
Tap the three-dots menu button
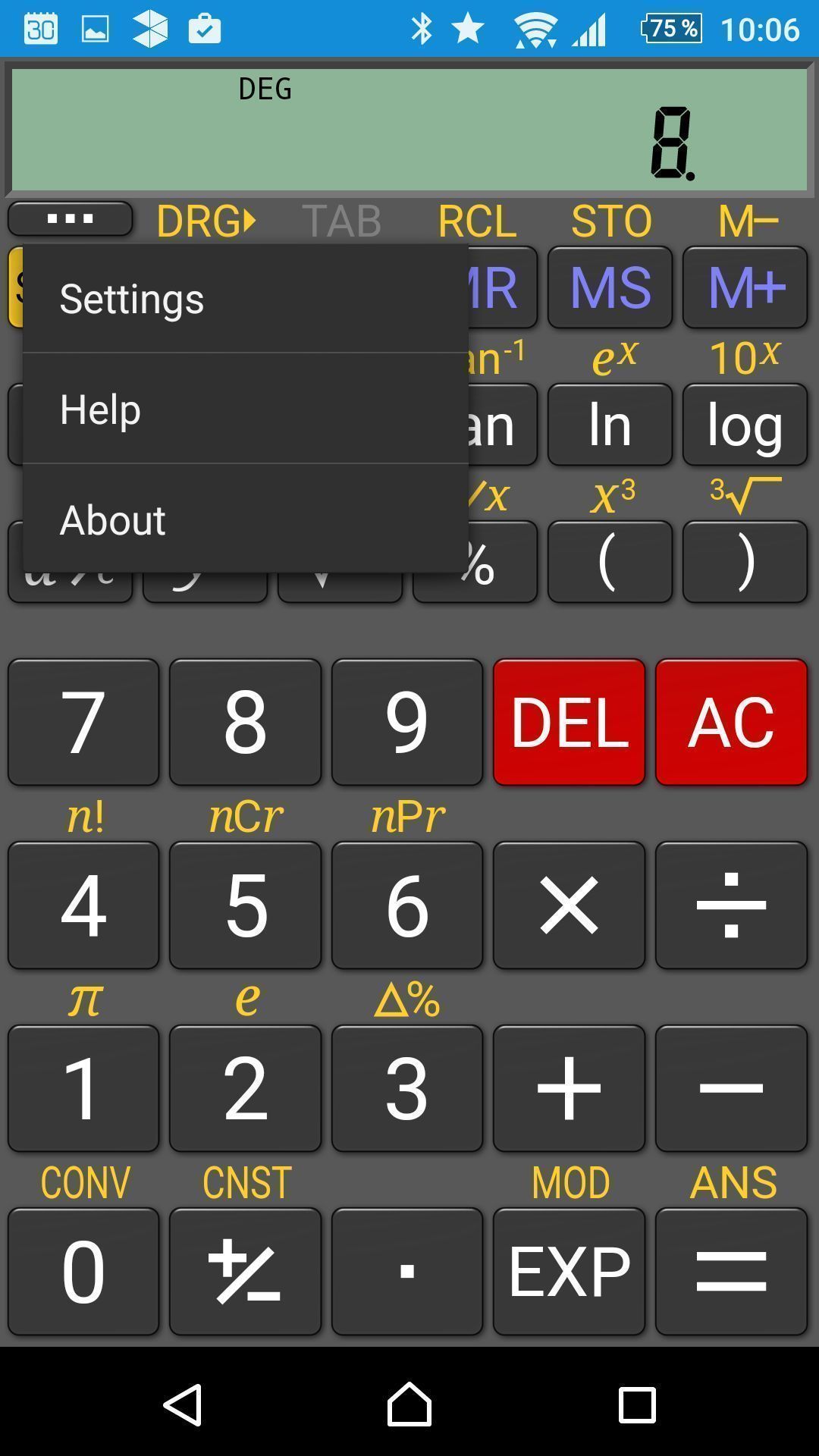(71, 219)
